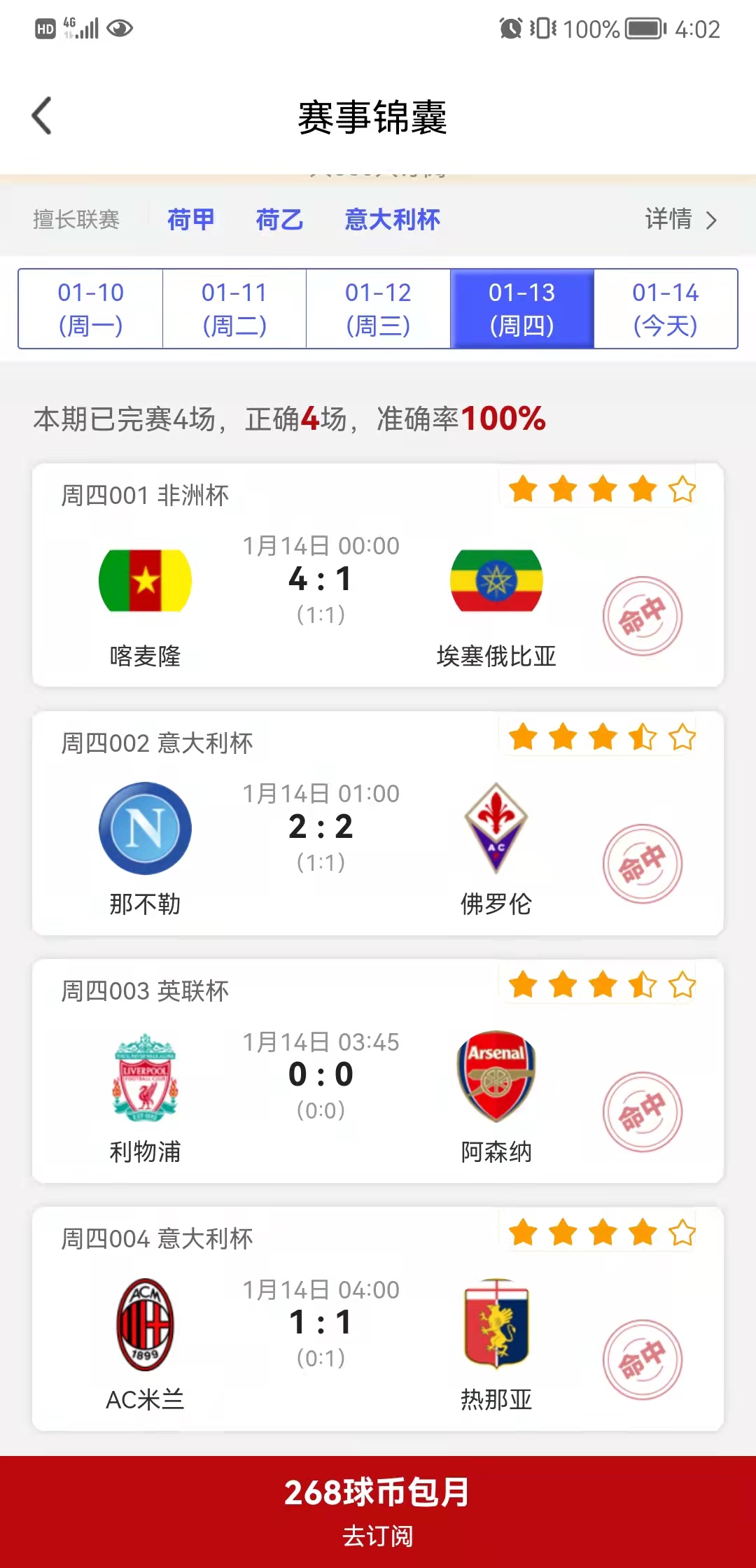Open 喀麦隆 vs 埃塞俄比亚 match card
Image resolution: width=756 pixels, height=1568 pixels.
click(378, 575)
